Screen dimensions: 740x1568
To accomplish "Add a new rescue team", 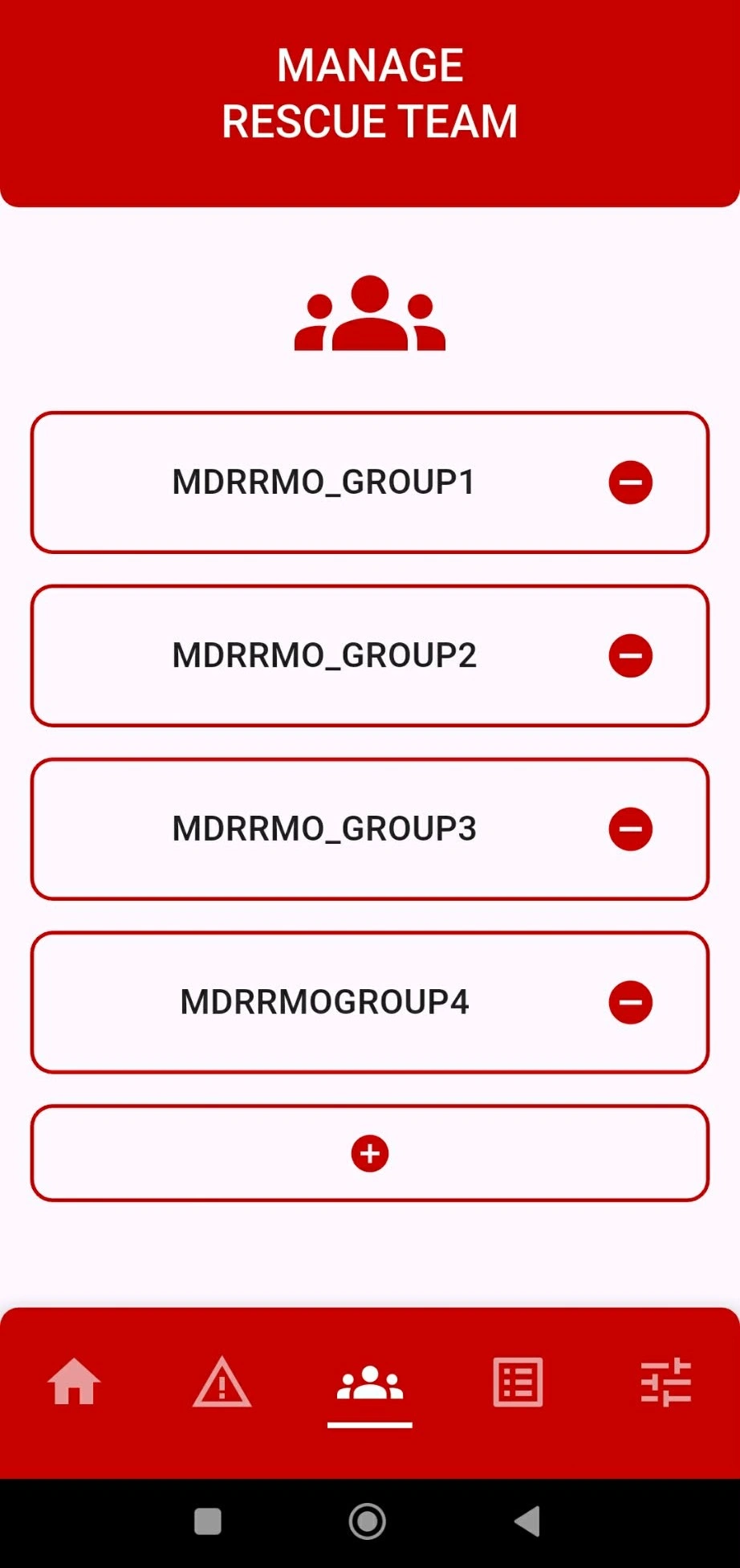I will pos(370,1154).
